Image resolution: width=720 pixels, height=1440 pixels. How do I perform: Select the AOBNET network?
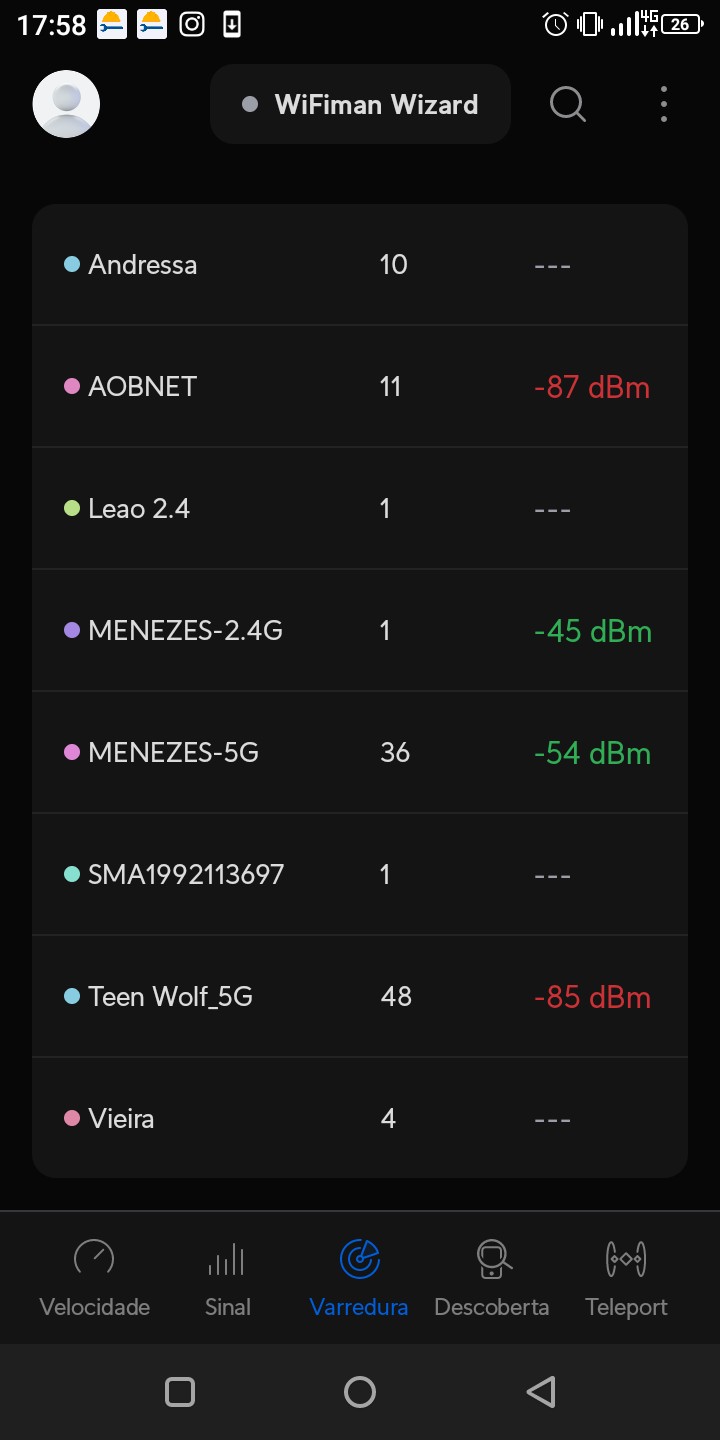(x=360, y=387)
